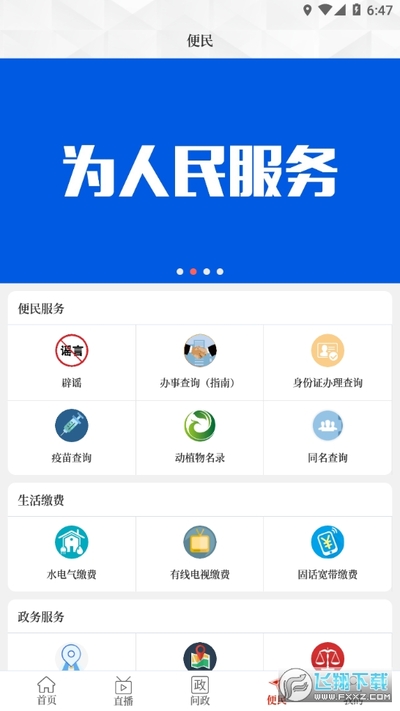Screen dimensions: 400x711
Task: Open the 辟谣 rumor-refuting service
Action: tap(72, 362)
